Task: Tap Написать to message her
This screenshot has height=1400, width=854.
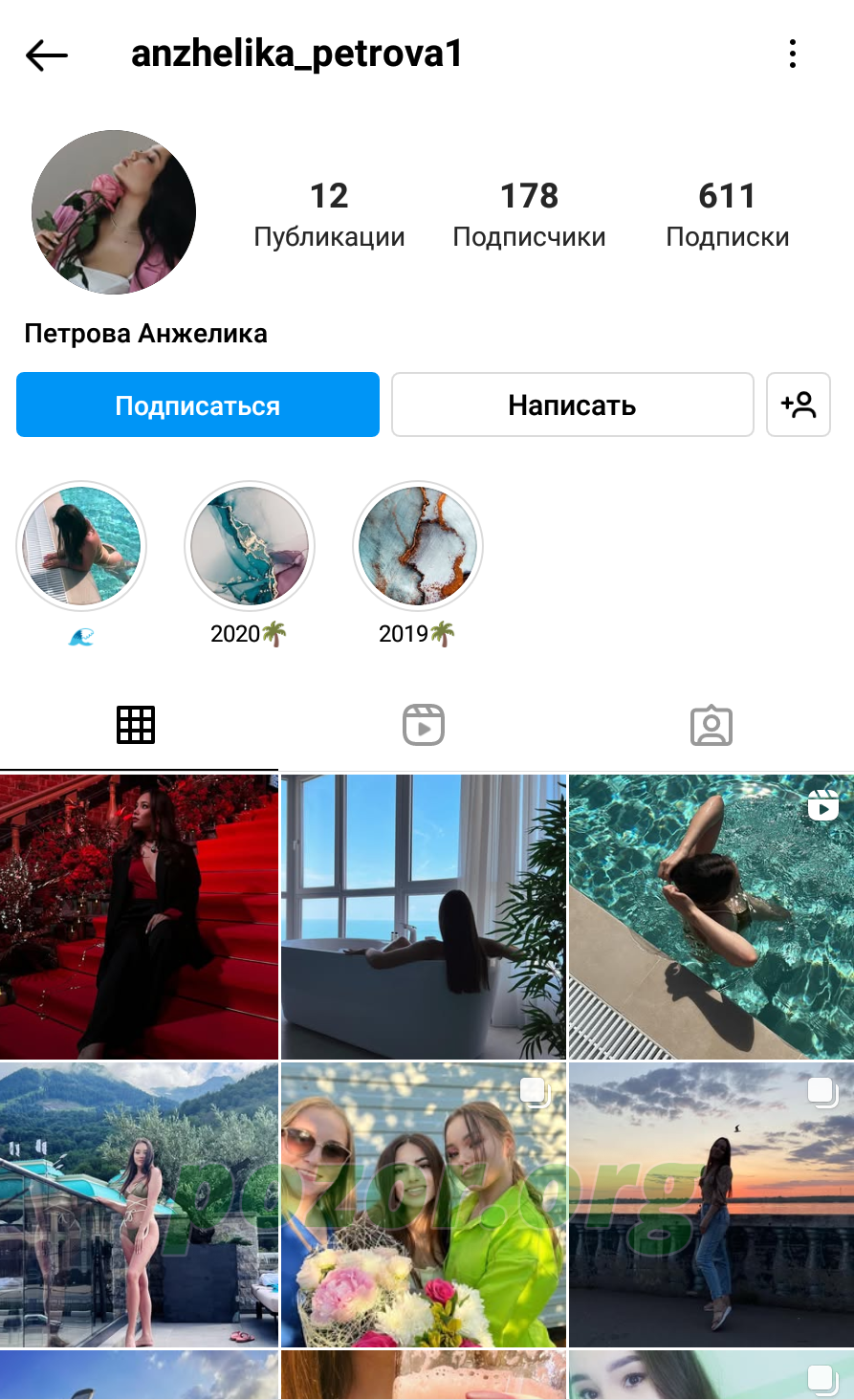Action: click(x=572, y=405)
